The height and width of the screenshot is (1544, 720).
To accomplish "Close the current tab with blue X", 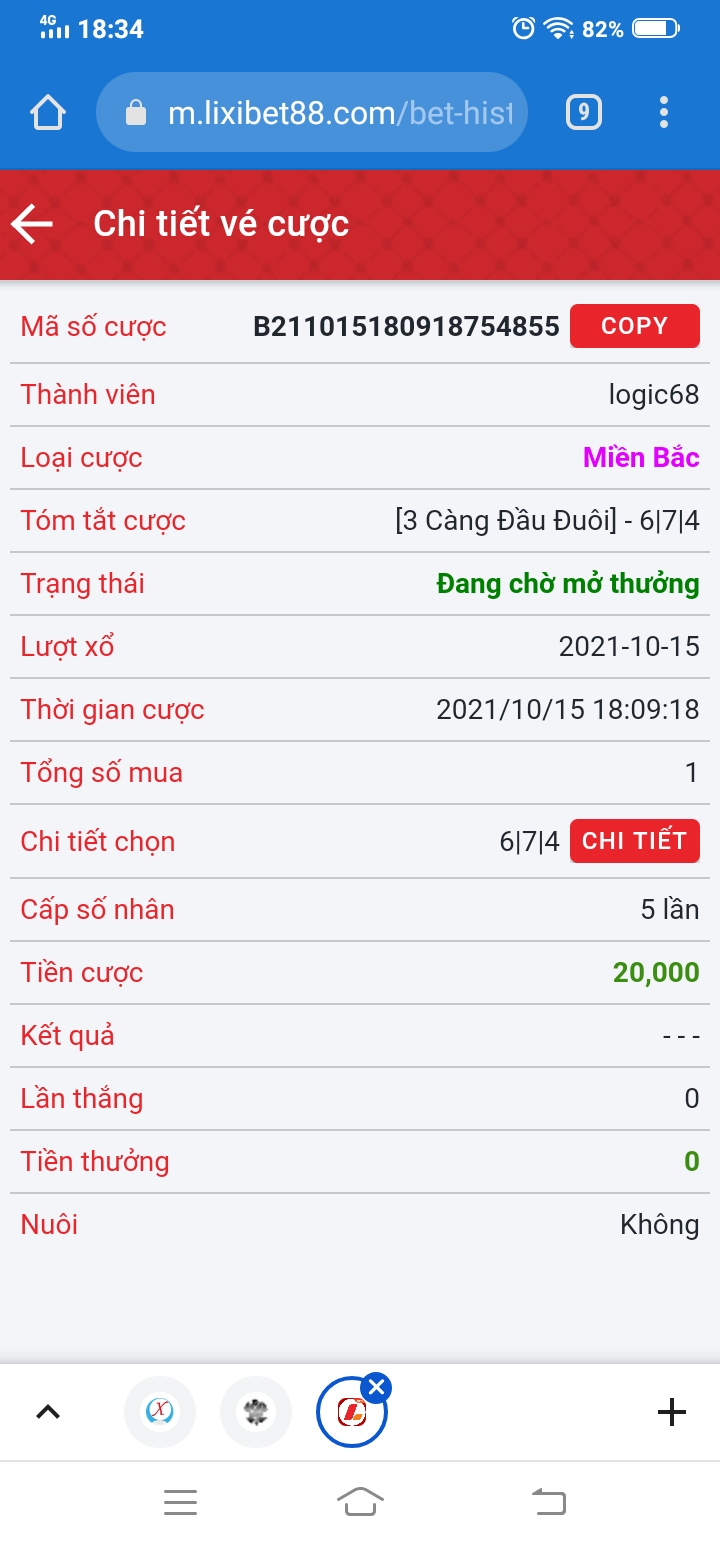I will point(377,1387).
